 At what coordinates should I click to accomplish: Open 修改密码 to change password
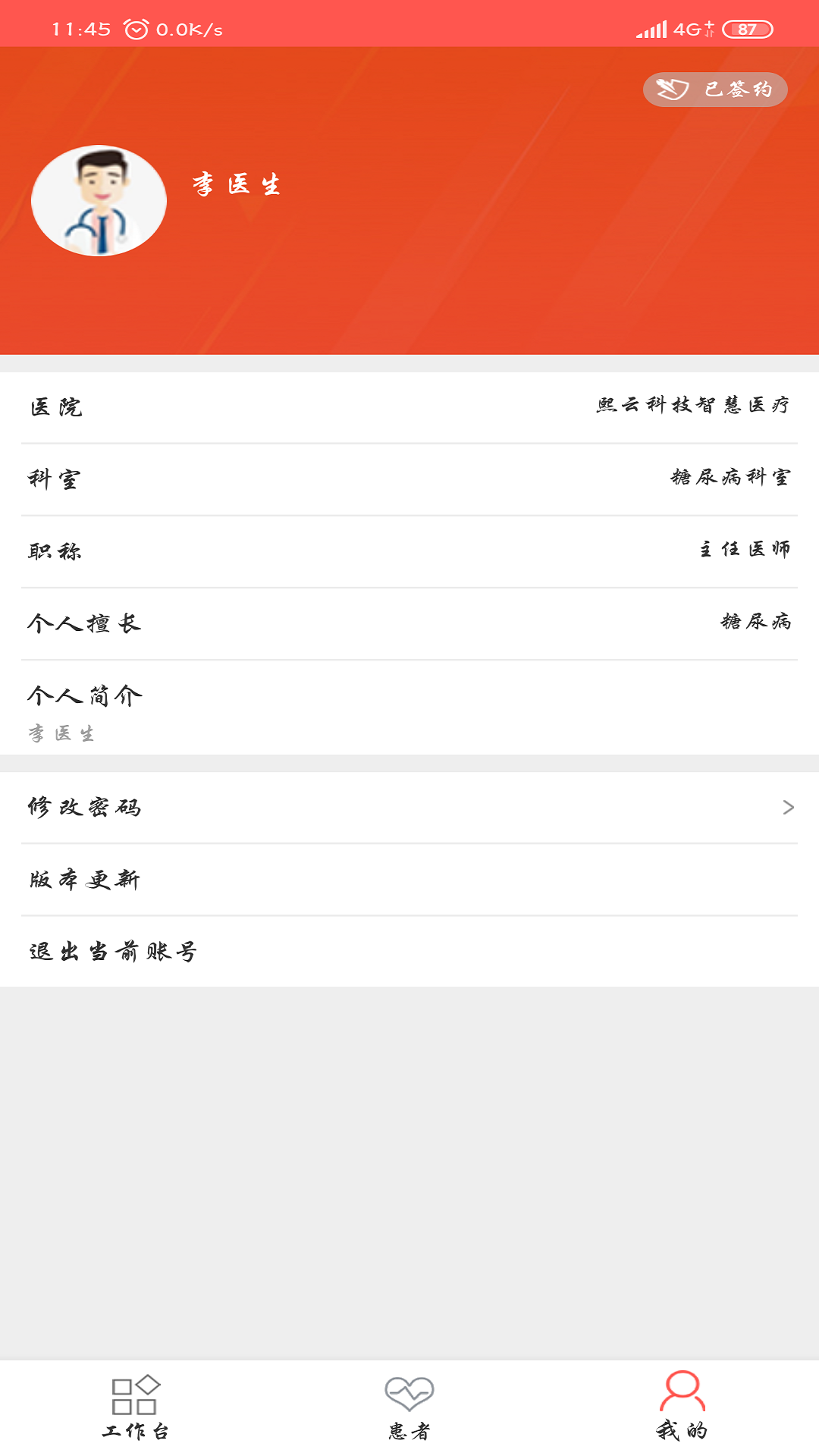click(409, 807)
